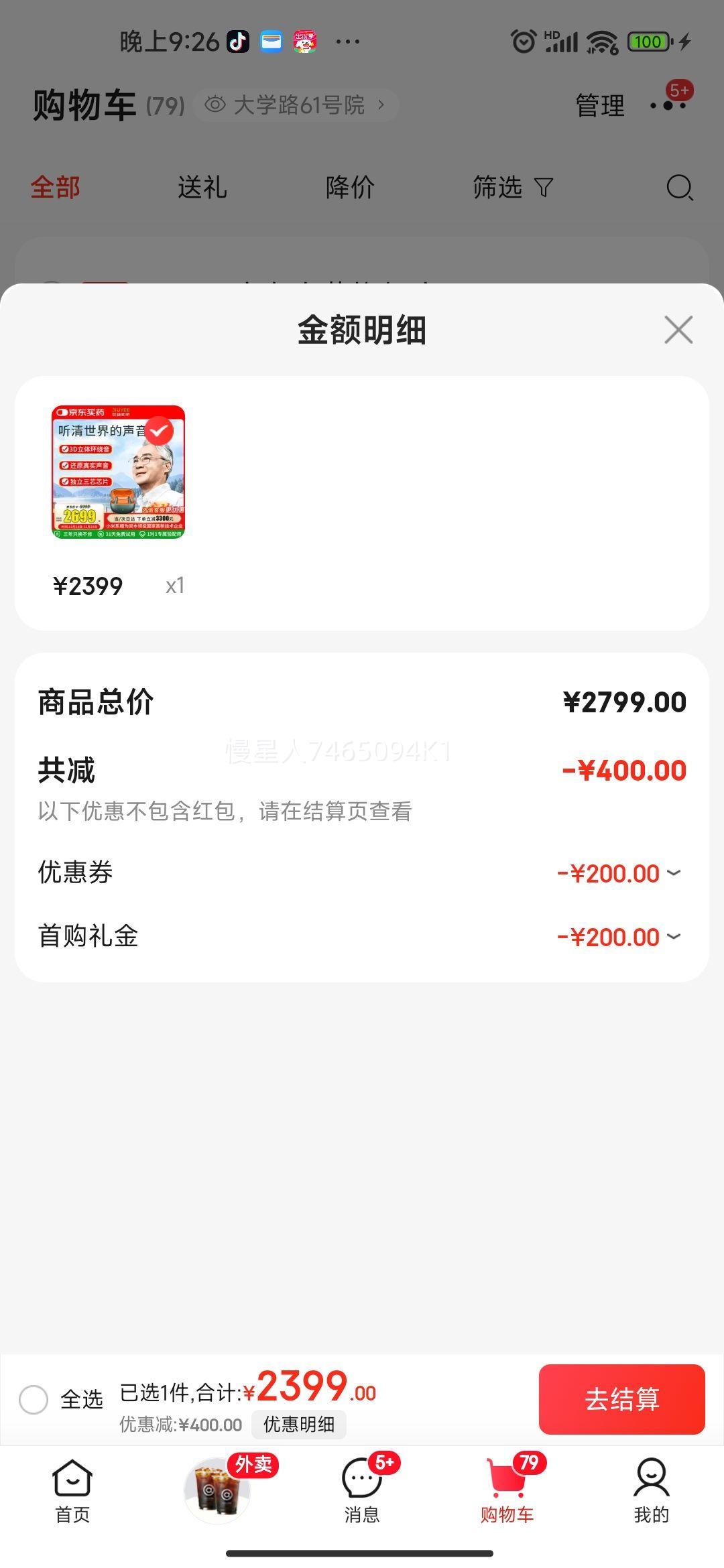Switch to the 送礼 tab
Viewport: 724px width, 1568px height.
pyautogui.click(x=202, y=188)
